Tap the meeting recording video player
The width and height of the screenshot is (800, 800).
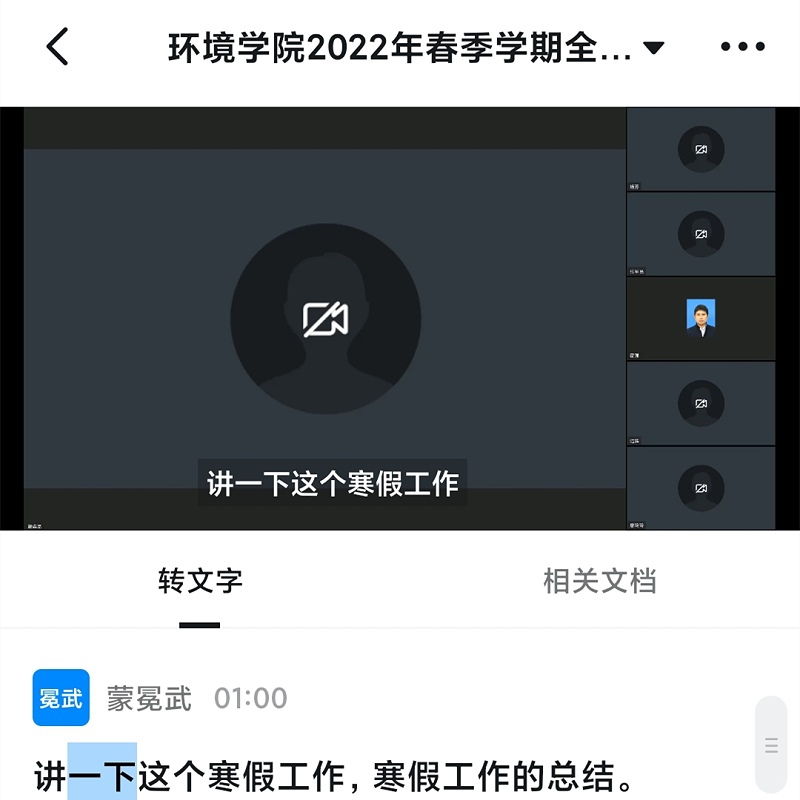point(326,318)
